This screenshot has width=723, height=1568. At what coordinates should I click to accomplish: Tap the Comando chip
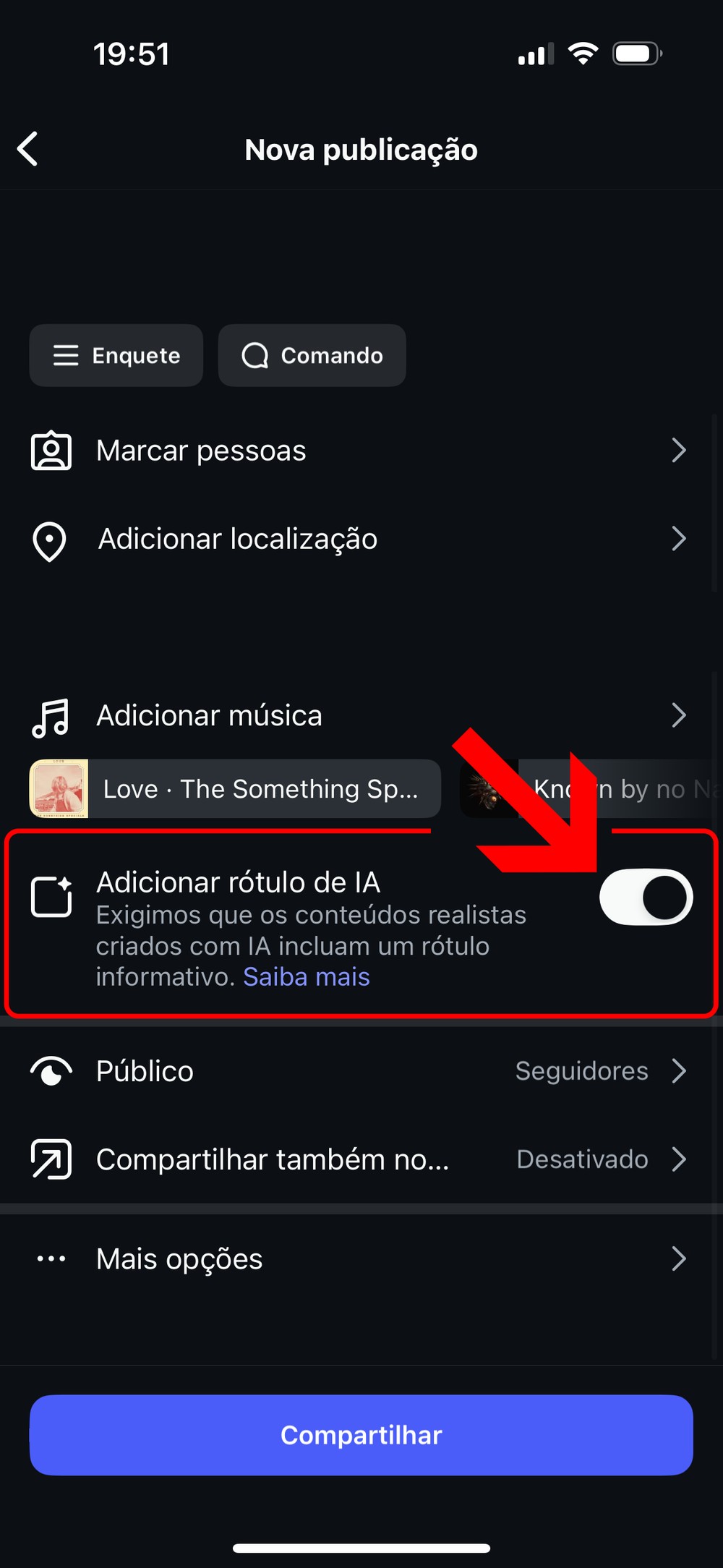click(x=312, y=355)
